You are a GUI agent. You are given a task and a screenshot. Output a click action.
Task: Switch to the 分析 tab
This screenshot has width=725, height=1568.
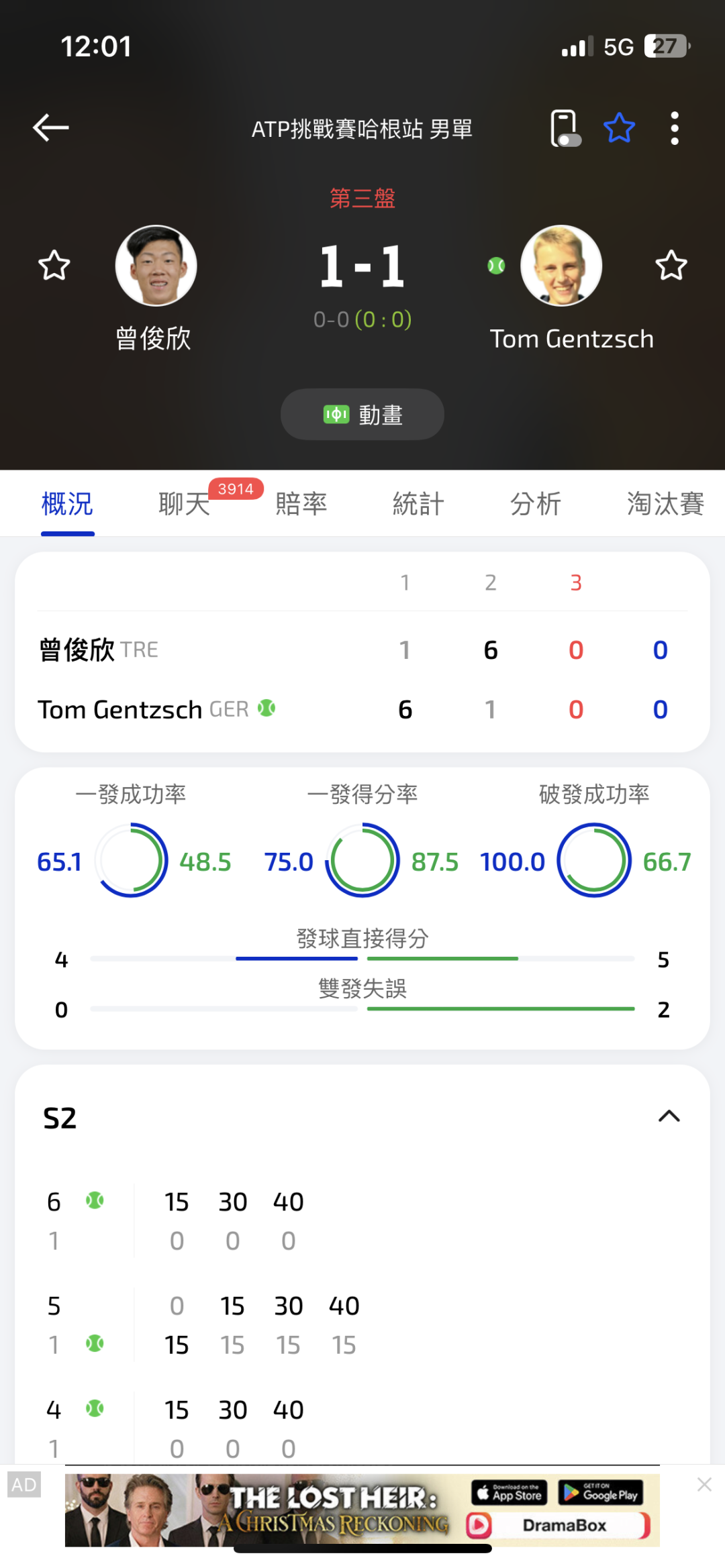[535, 504]
